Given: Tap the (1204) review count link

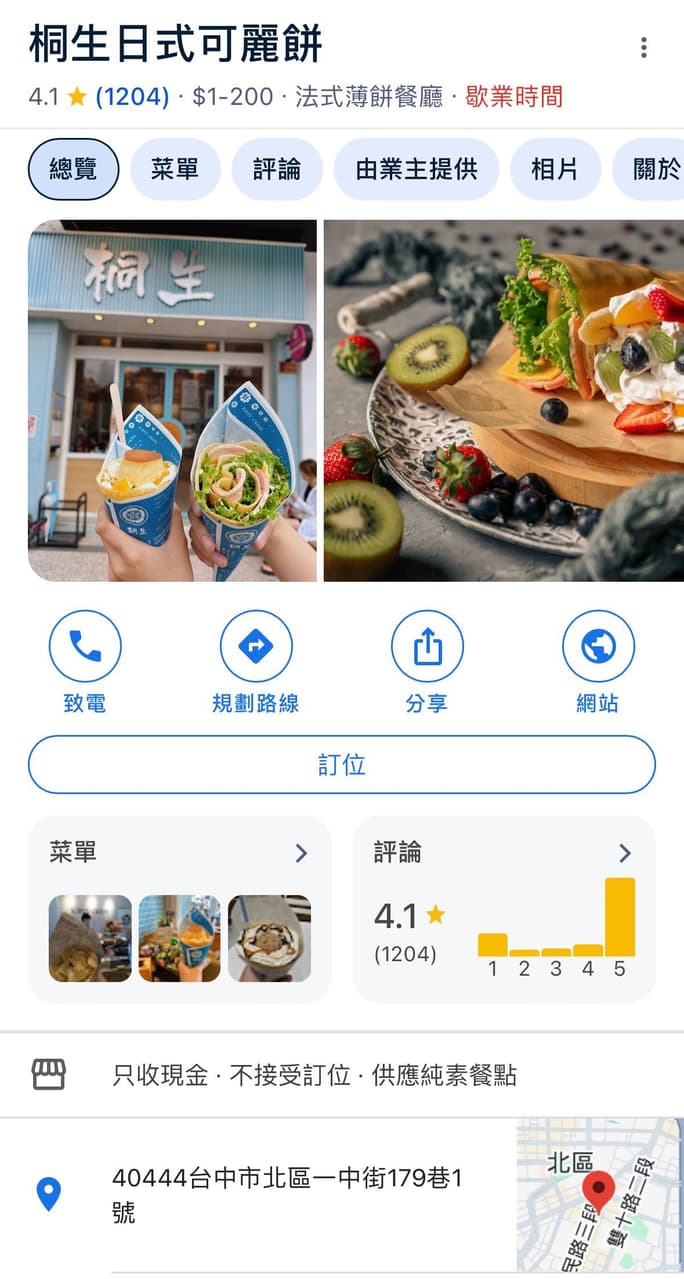Looking at the screenshot, I should pyautogui.click(x=132, y=97).
